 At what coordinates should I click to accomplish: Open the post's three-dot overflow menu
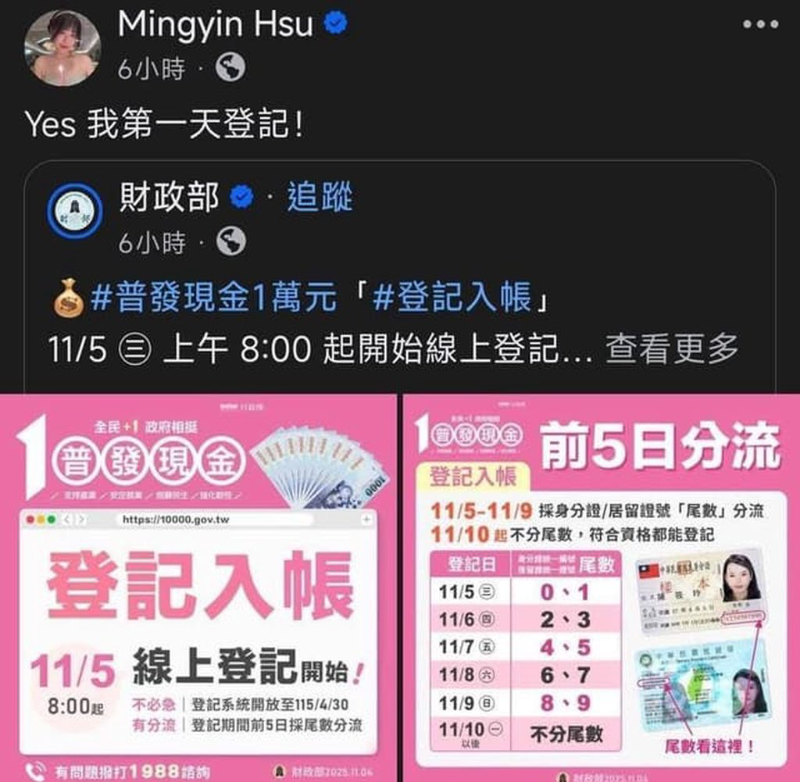click(761, 23)
